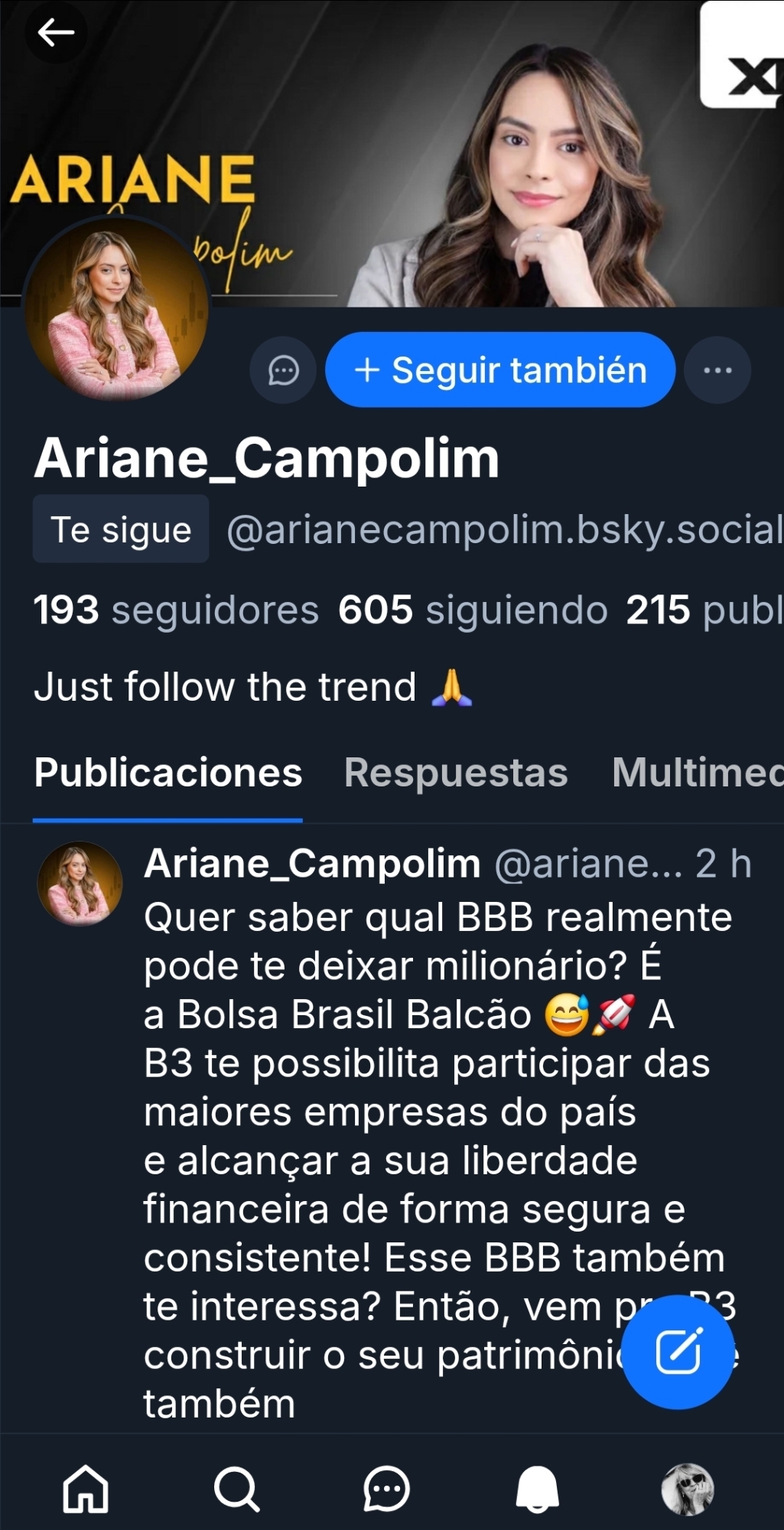Open the 605 siguiendo list
784x1530 pixels.
[x=473, y=610]
